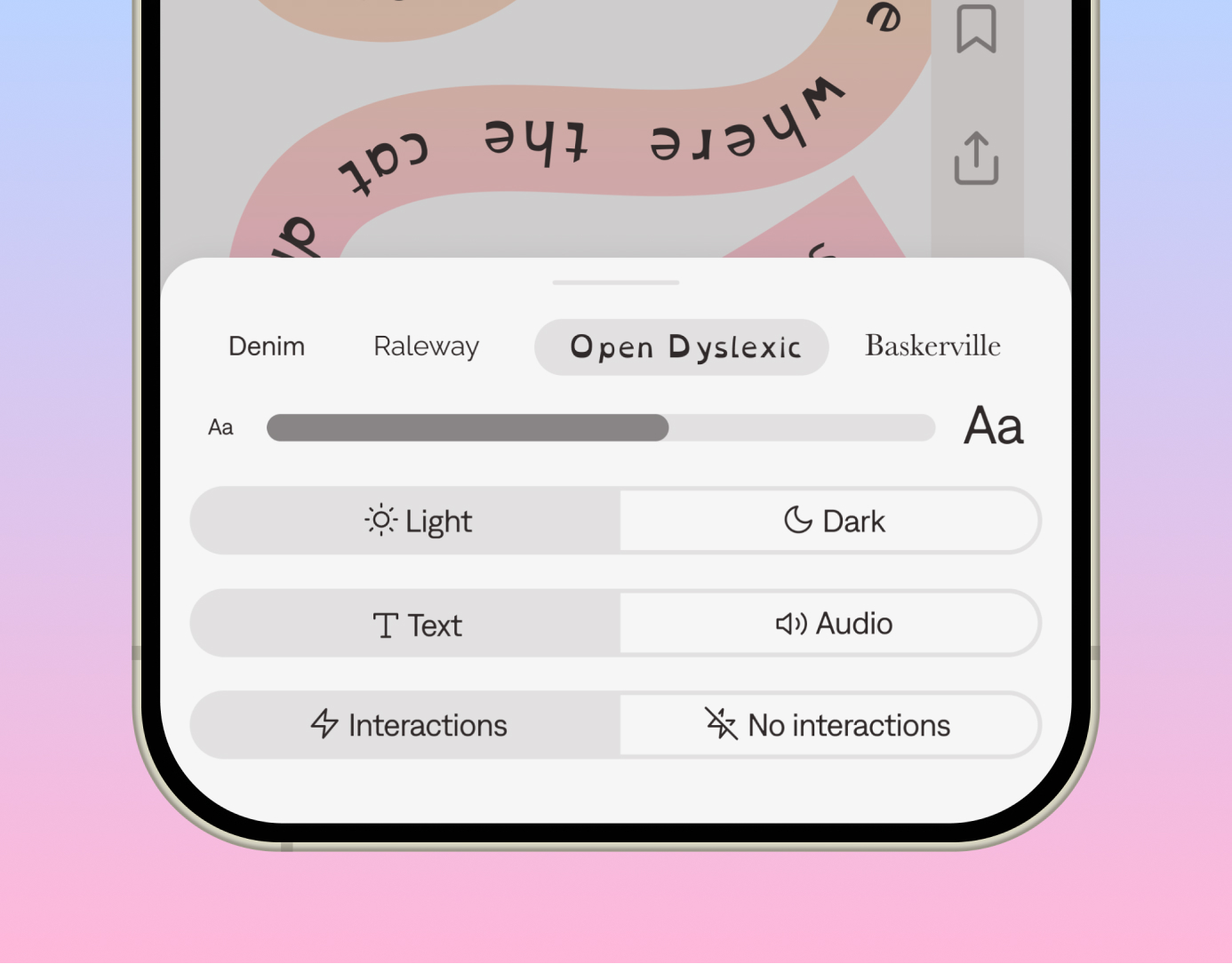Tap the font size slider
The image size is (1232, 964).
[x=600, y=427]
